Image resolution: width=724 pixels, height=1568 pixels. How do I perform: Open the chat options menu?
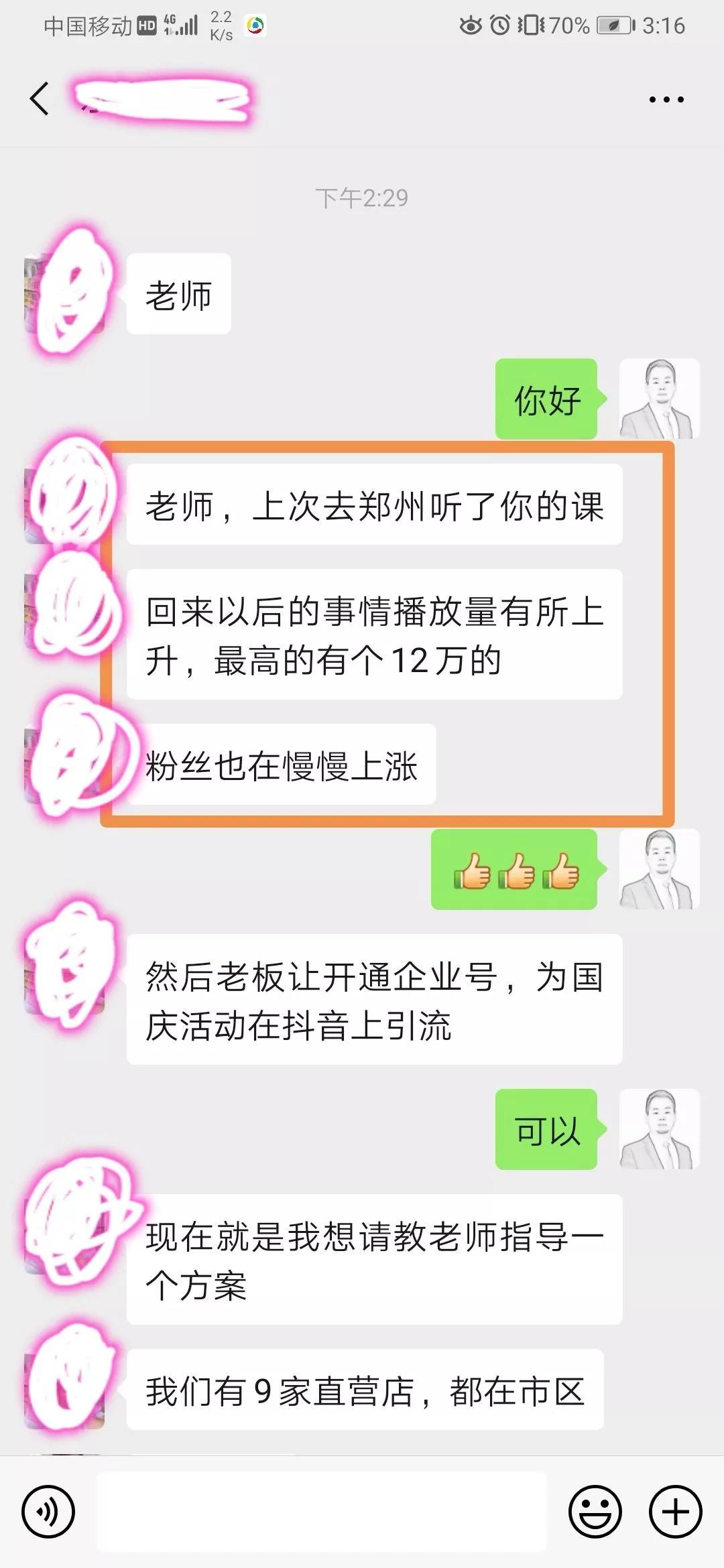click(x=666, y=100)
